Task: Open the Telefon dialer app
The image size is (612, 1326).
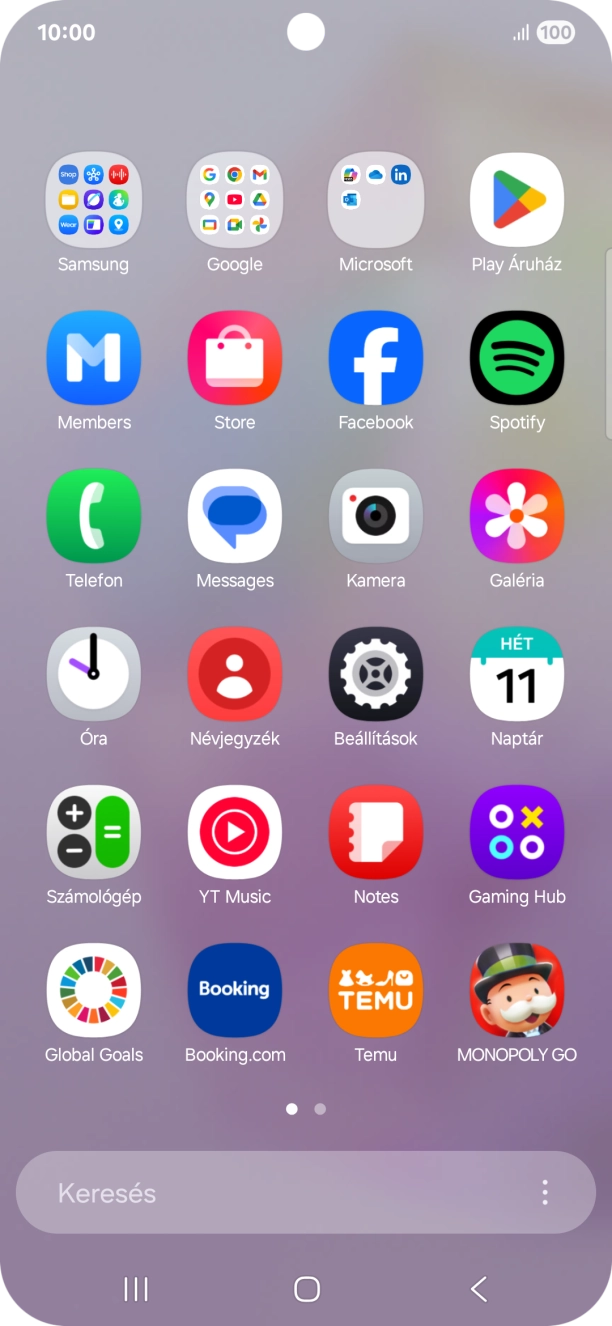Action: point(93,516)
